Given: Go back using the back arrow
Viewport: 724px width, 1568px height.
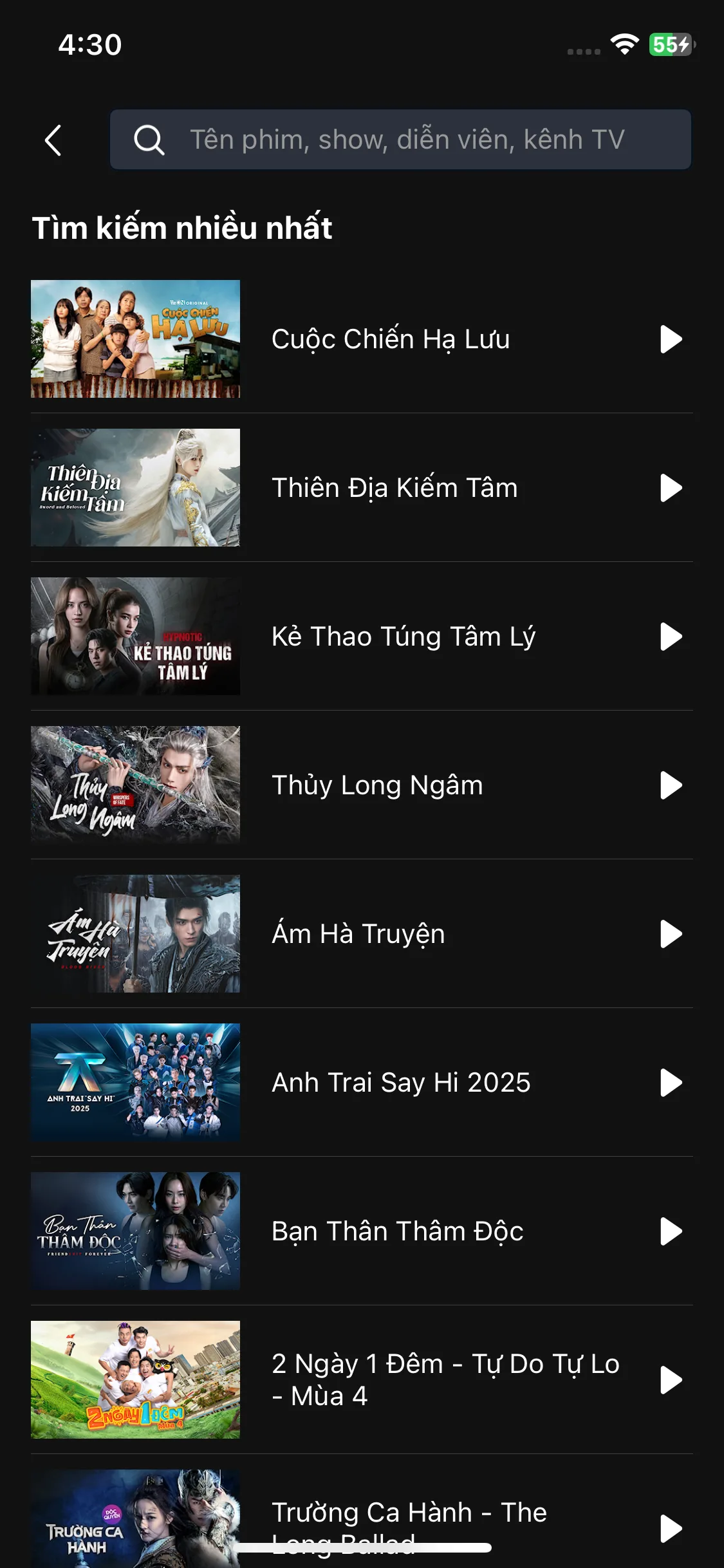Looking at the screenshot, I should pos(53,140).
